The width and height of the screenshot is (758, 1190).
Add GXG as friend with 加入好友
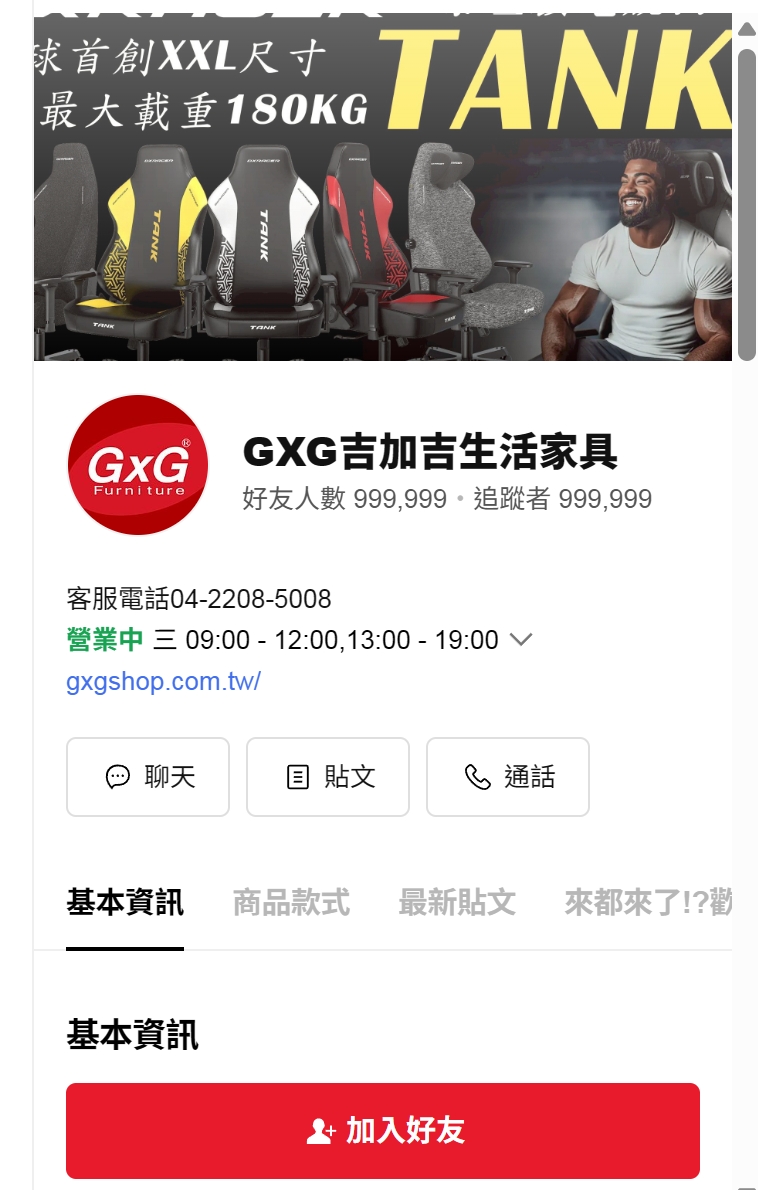click(x=383, y=1131)
